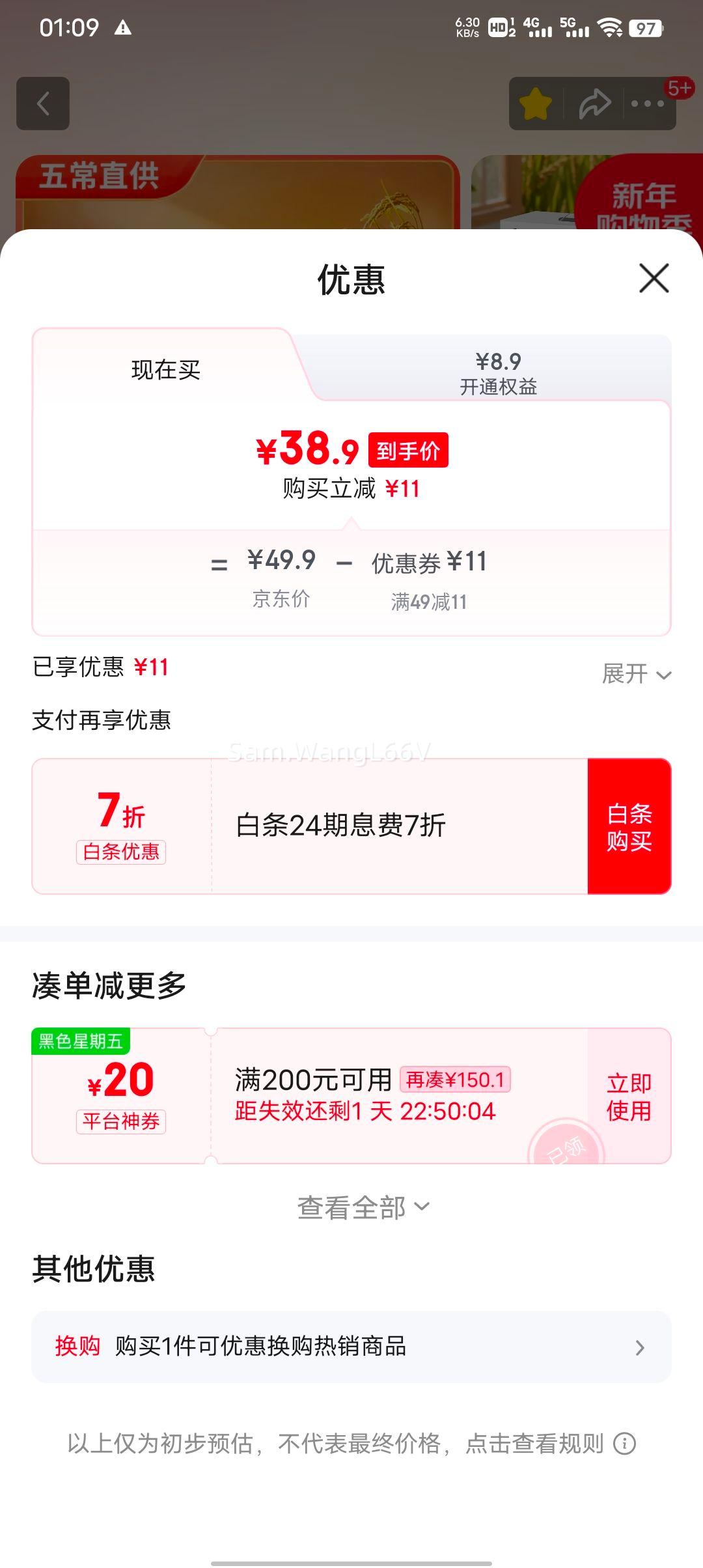Click the back arrow at top left
Image resolution: width=703 pixels, height=1568 pixels.
(x=43, y=104)
